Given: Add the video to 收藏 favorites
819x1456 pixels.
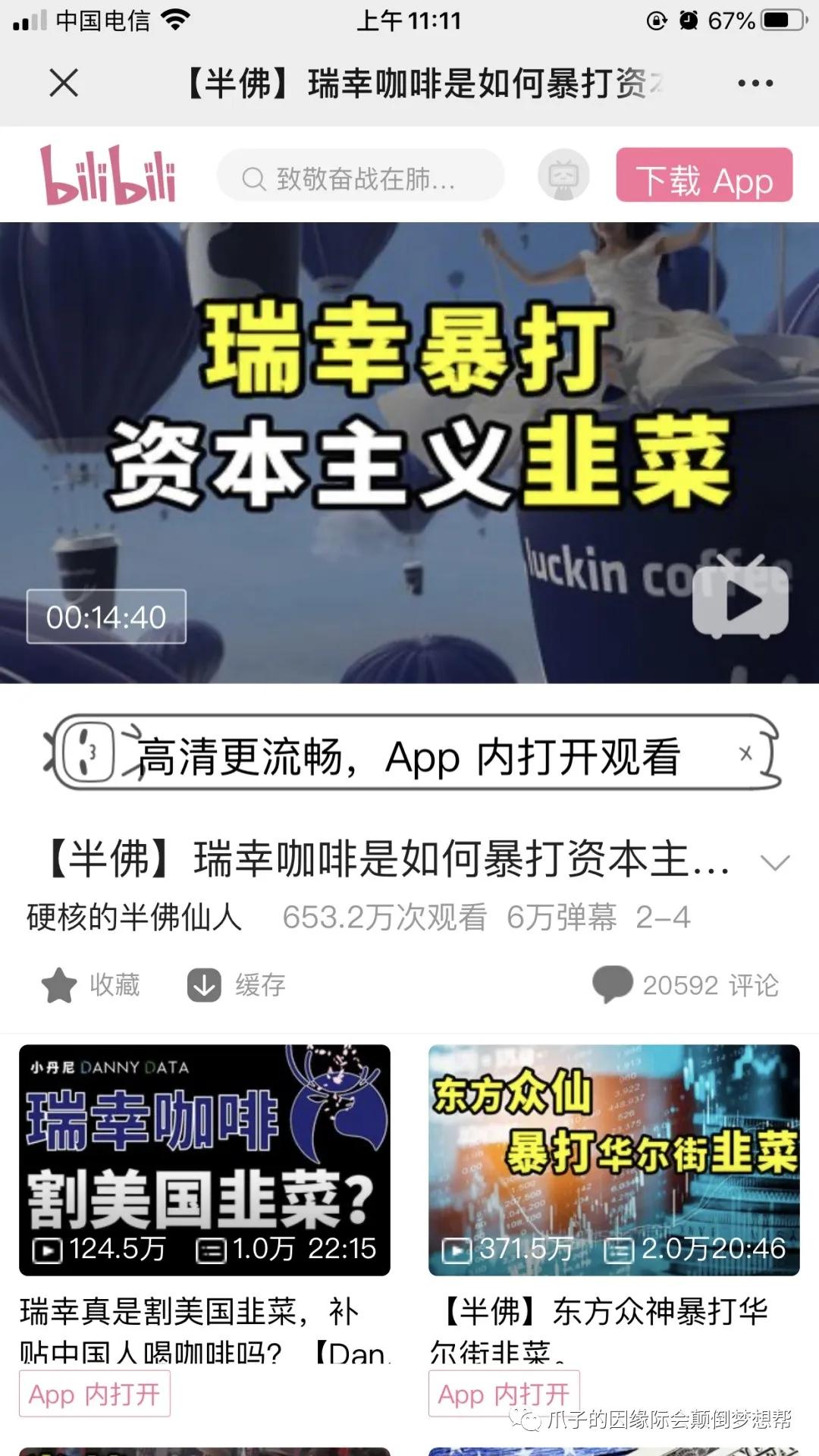Looking at the screenshot, I should (91, 985).
